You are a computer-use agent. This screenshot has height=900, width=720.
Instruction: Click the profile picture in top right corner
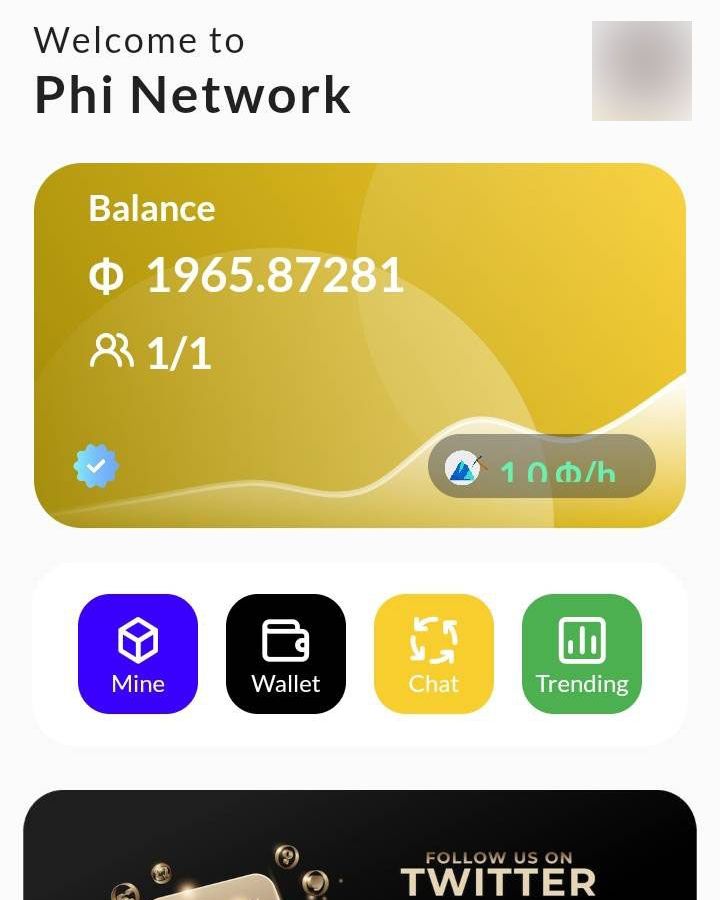click(x=641, y=69)
